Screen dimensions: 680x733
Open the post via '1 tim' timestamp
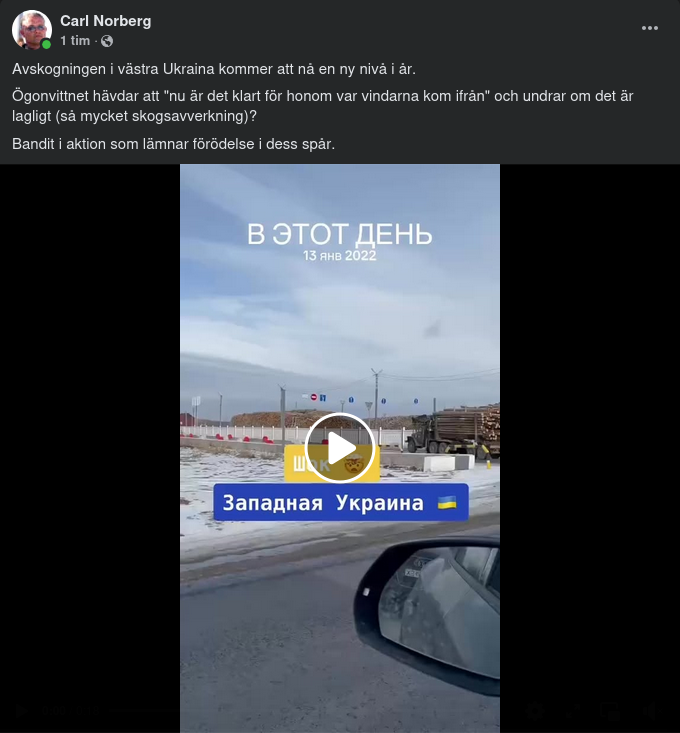[75, 41]
